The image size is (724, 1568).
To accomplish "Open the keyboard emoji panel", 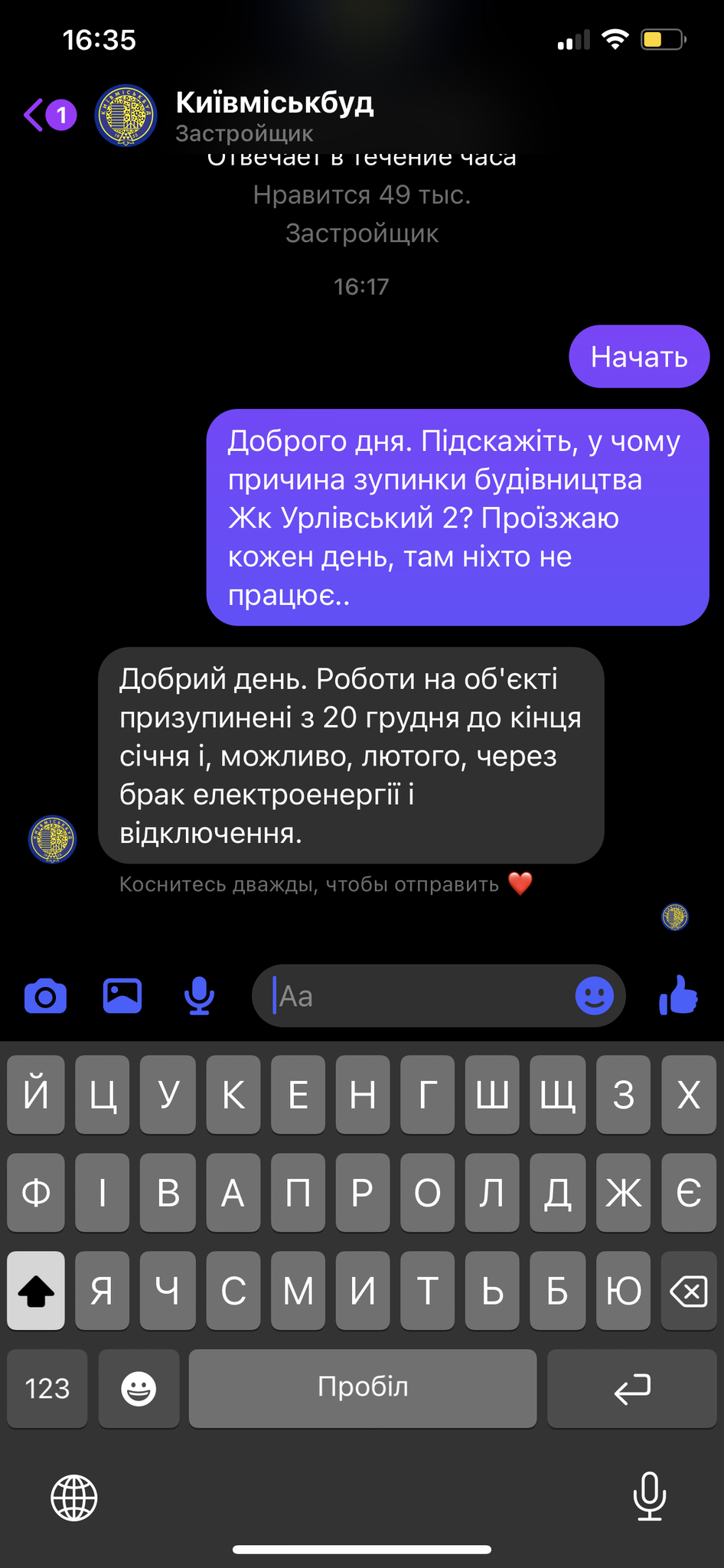I will click(139, 1388).
